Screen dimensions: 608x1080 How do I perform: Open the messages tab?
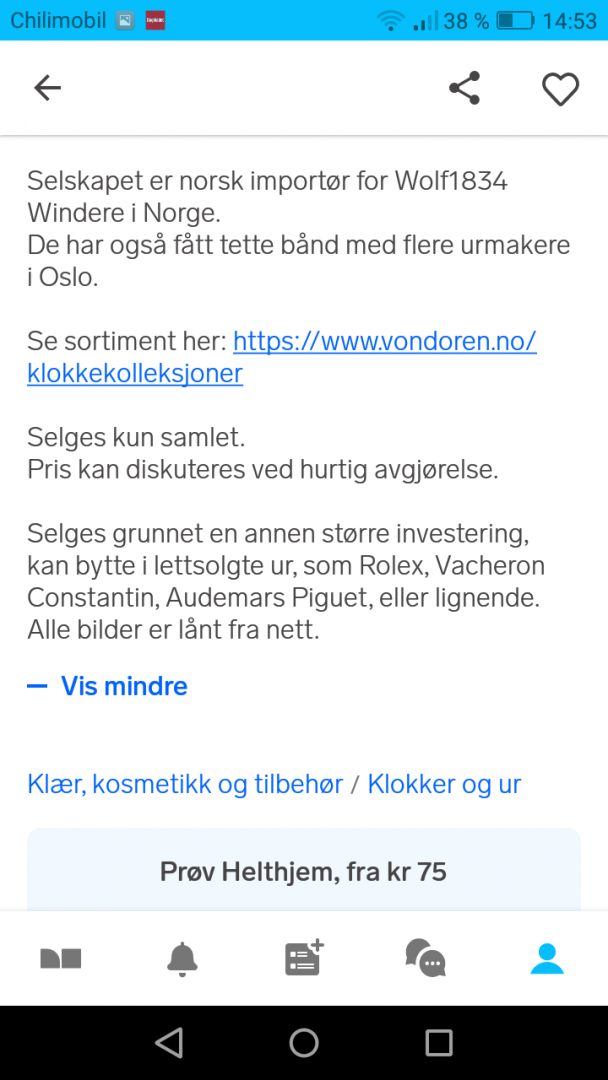coord(425,958)
